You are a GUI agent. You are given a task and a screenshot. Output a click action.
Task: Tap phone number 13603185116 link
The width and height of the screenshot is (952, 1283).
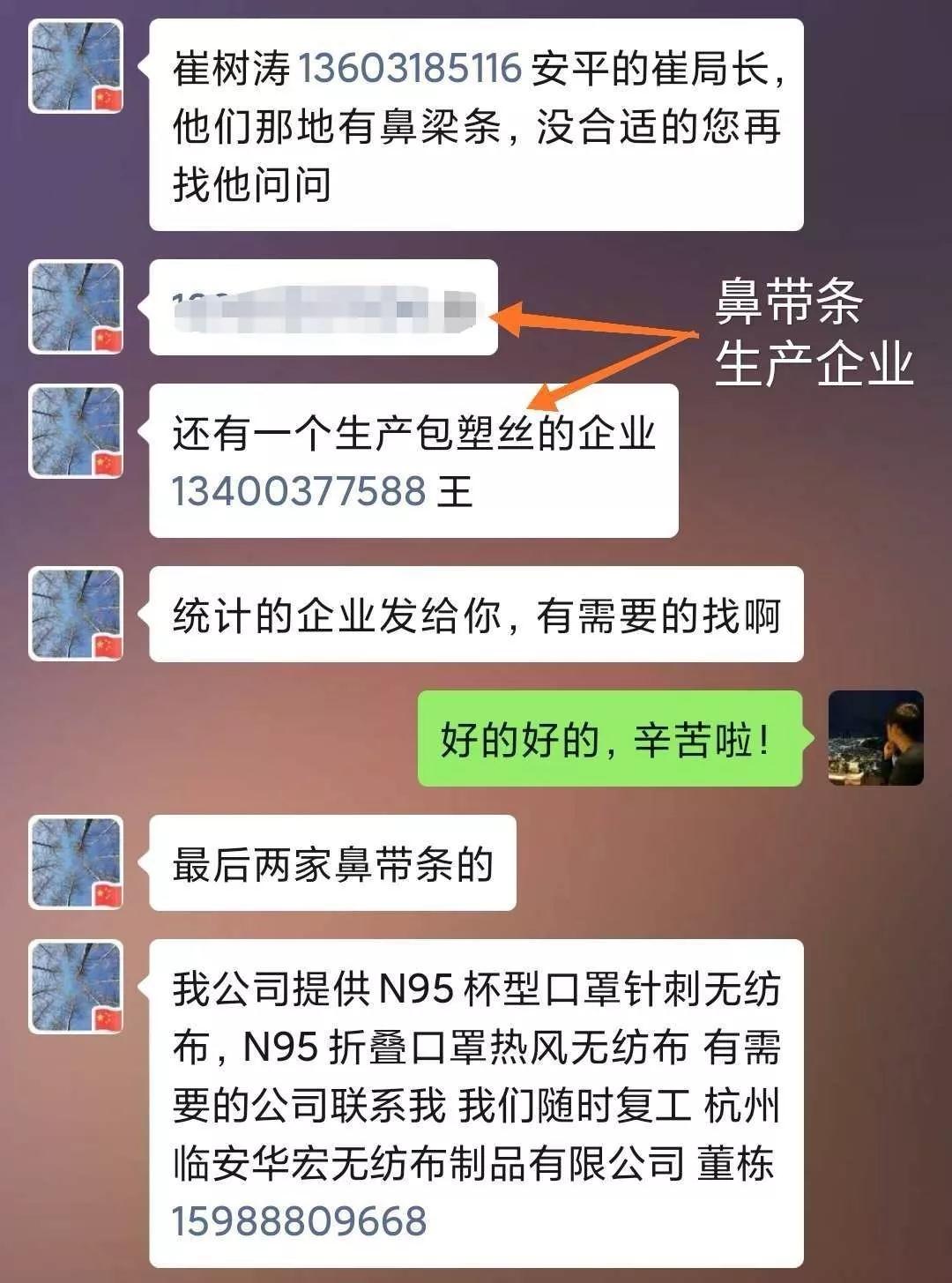pos(410,69)
